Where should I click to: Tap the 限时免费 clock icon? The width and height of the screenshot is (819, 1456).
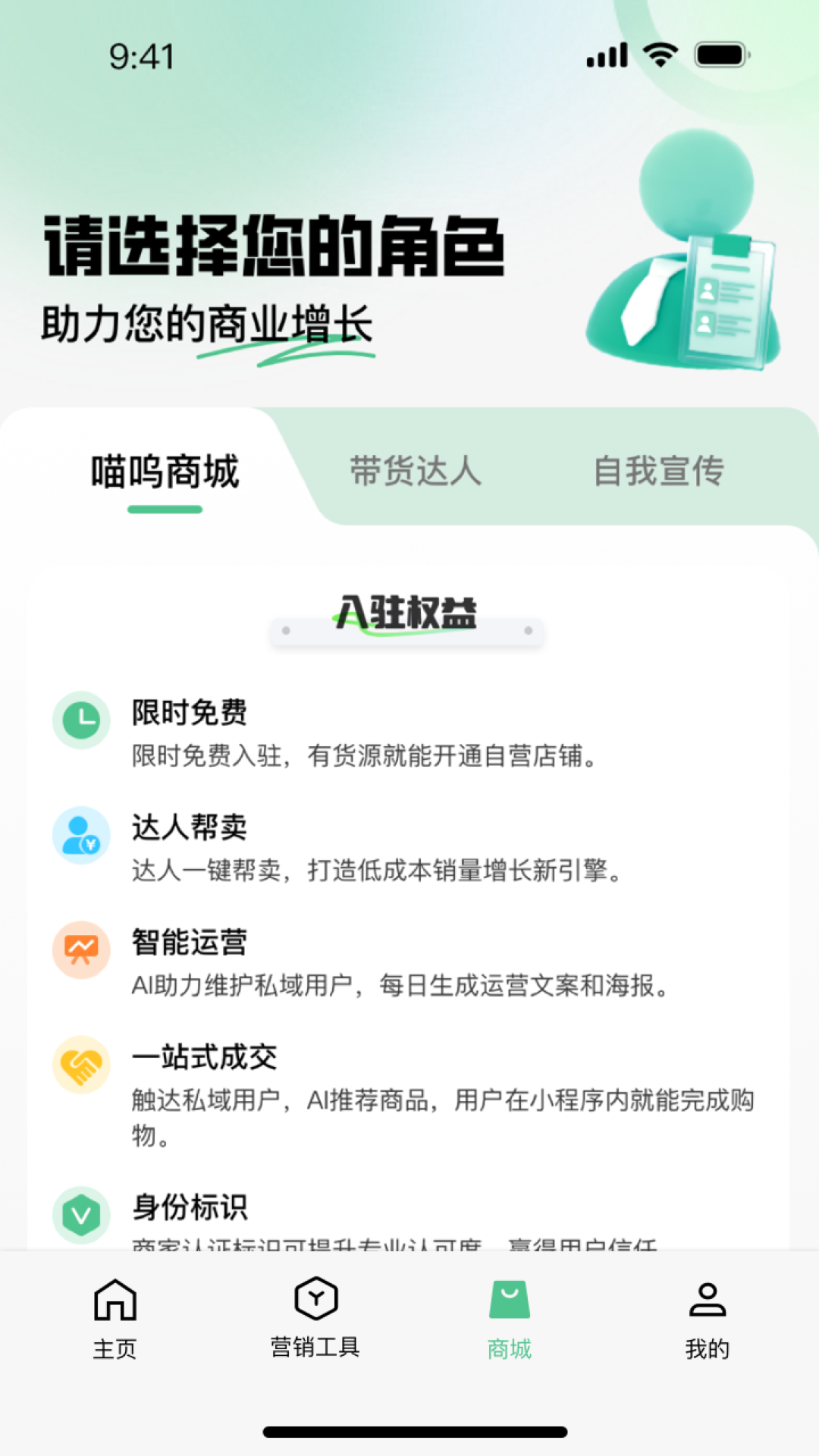(81, 720)
